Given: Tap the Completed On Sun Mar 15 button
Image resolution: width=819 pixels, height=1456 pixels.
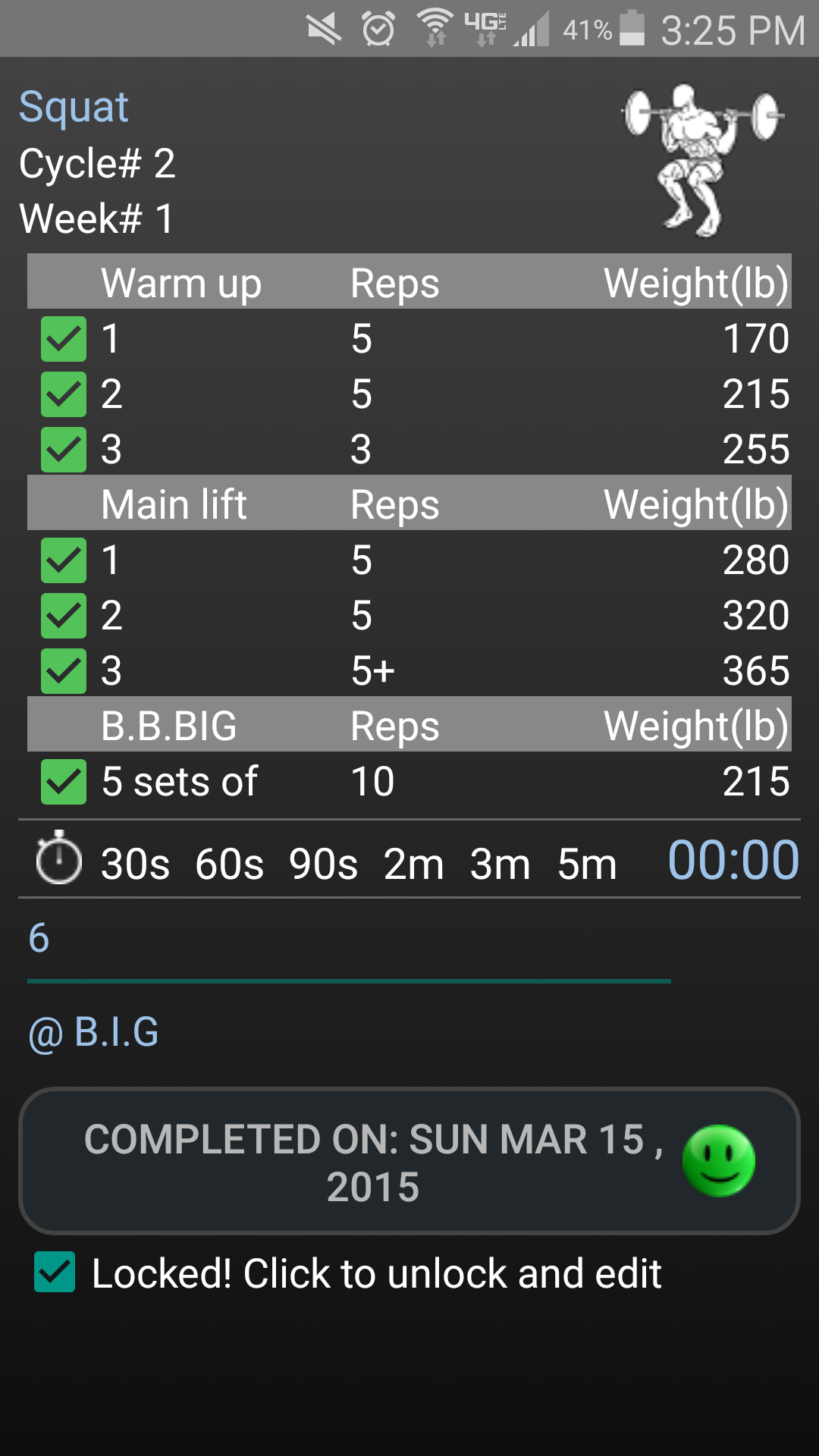Looking at the screenshot, I should point(409,1161).
